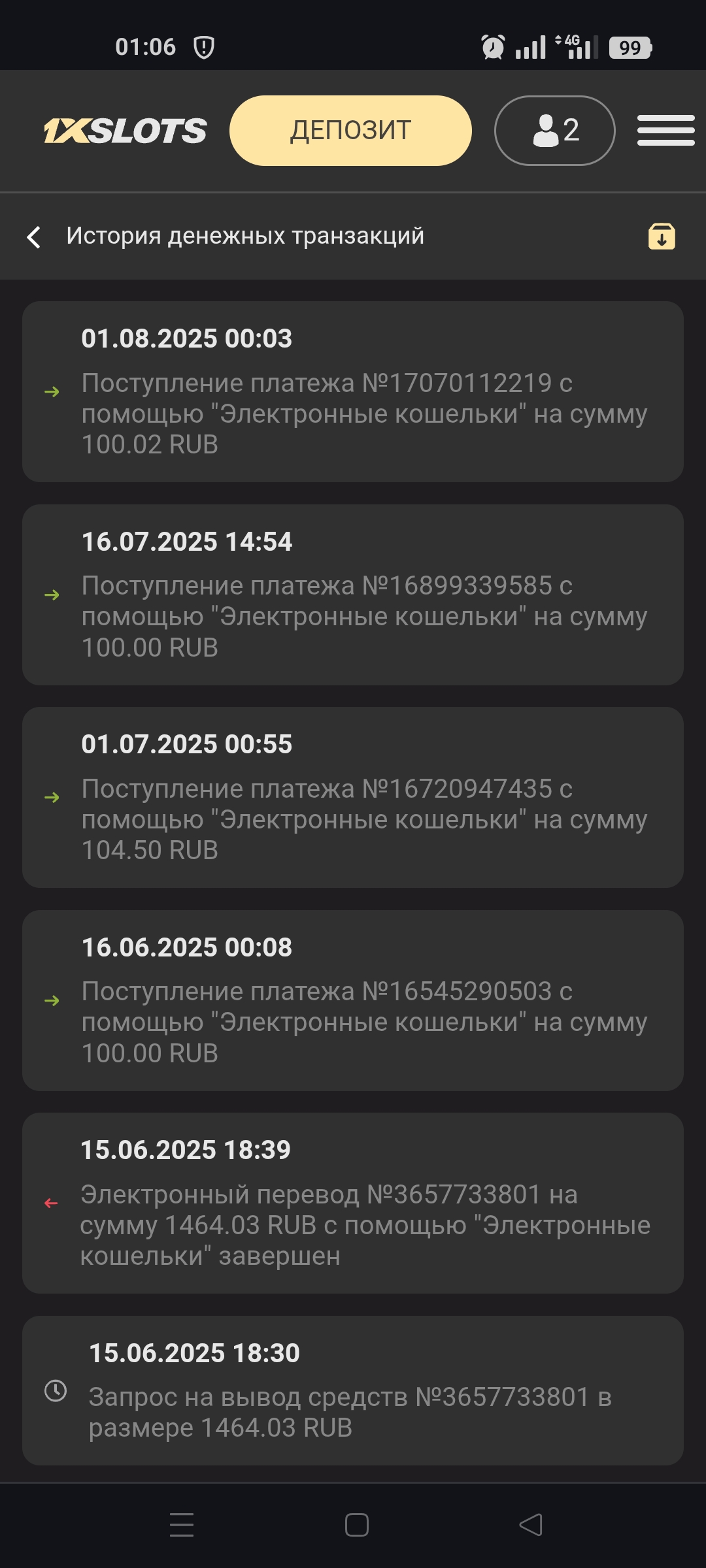This screenshot has width=706, height=1568.
Task: Open the hamburger menu
Action: 665,131
